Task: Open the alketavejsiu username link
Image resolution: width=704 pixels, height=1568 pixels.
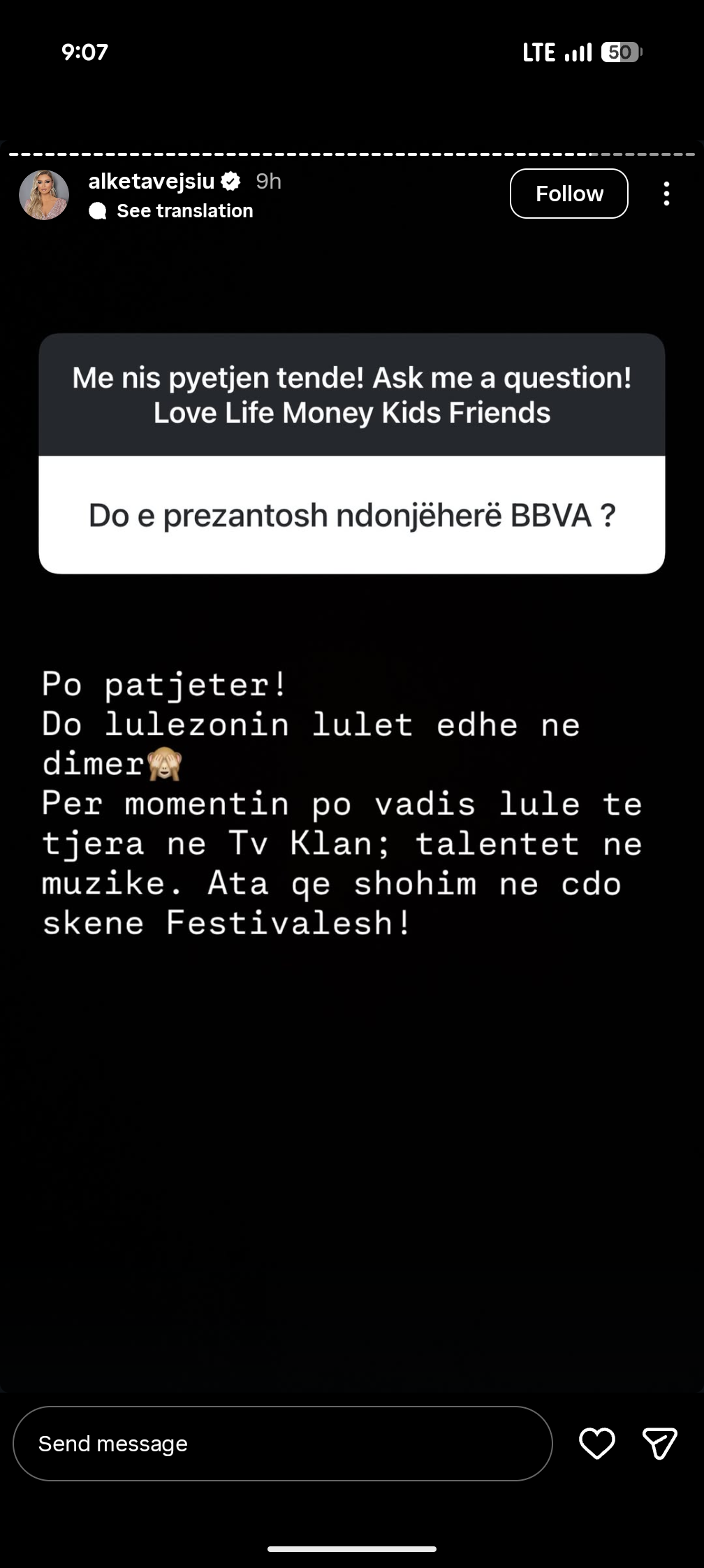Action: (x=151, y=181)
